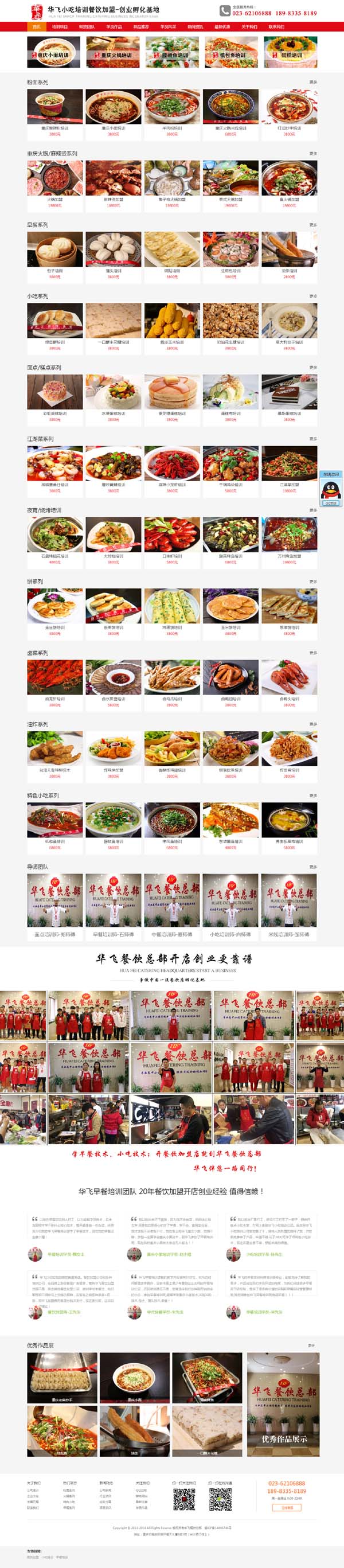Screen dimensions: 344x1568
Task: Open the 重庆火锅培训 banner tile
Action: [x=112, y=52]
